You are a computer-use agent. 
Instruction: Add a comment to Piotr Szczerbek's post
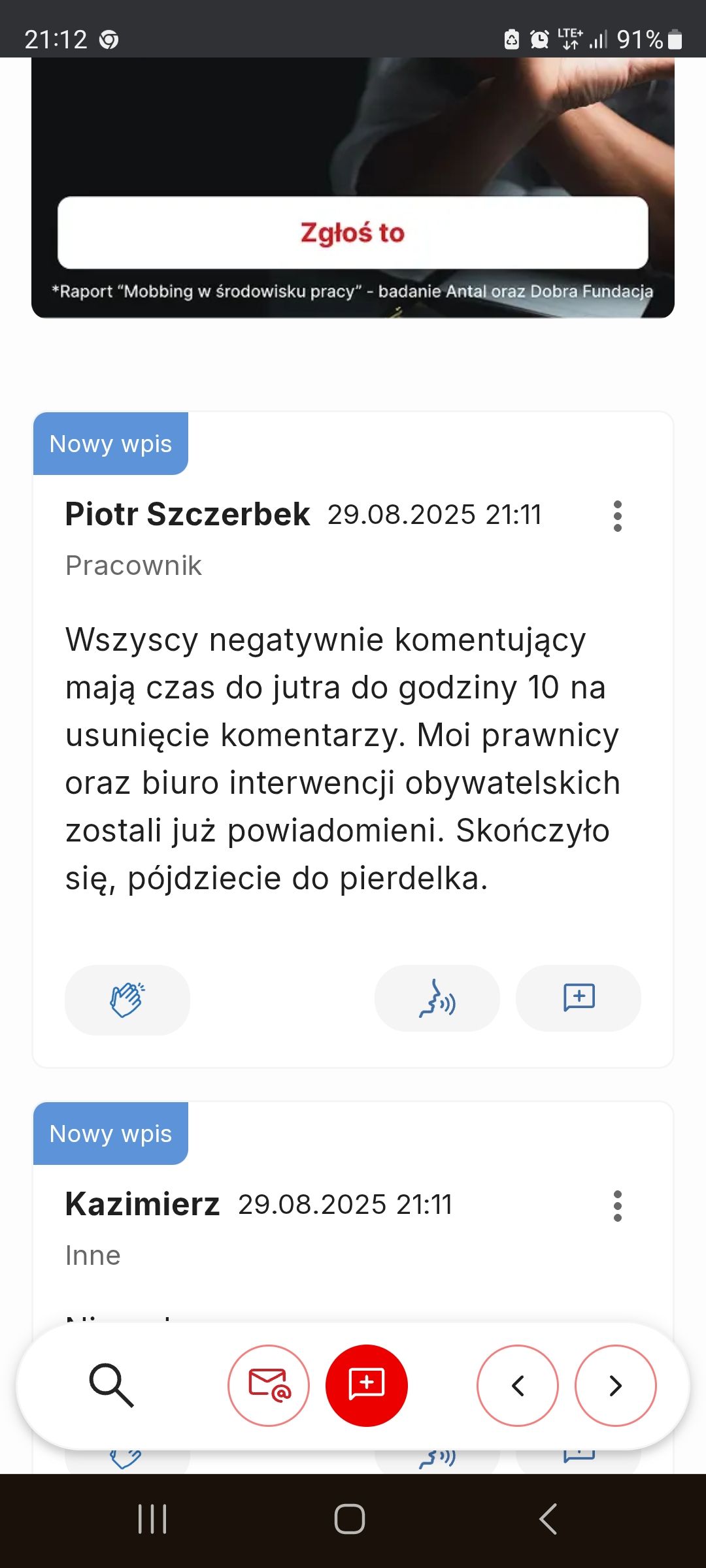pos(579,998)
